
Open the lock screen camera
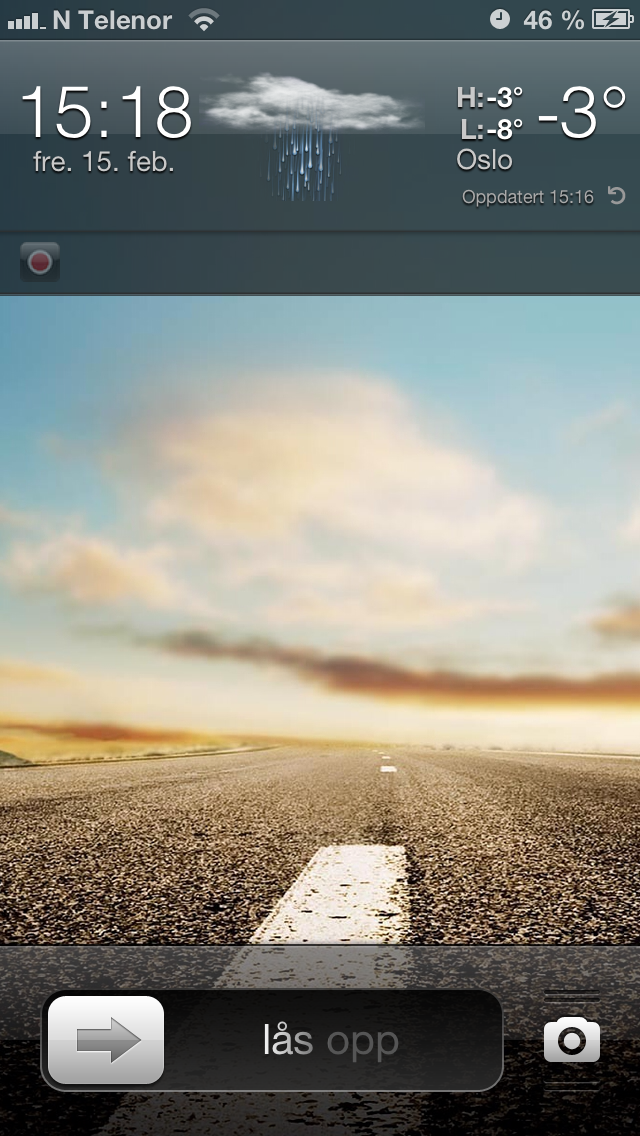click(x=572, y=1041)
